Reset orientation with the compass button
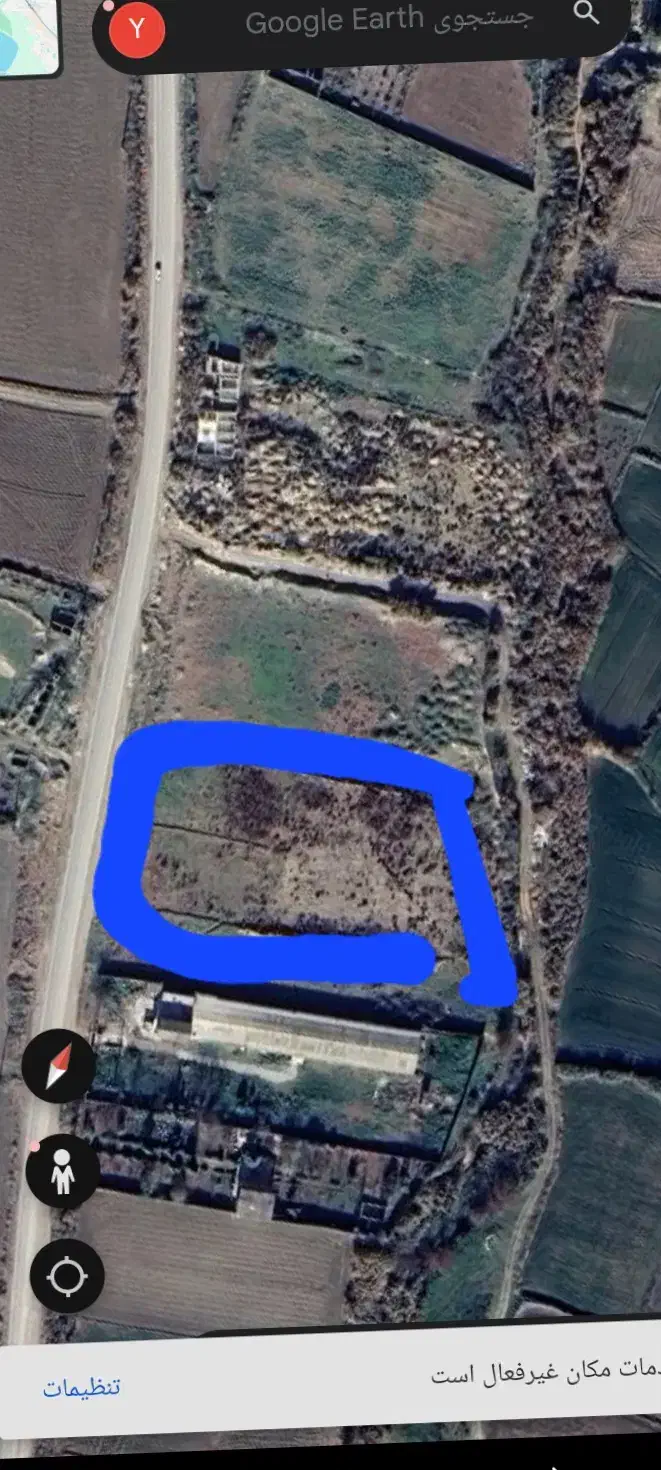 [59, 1066]
